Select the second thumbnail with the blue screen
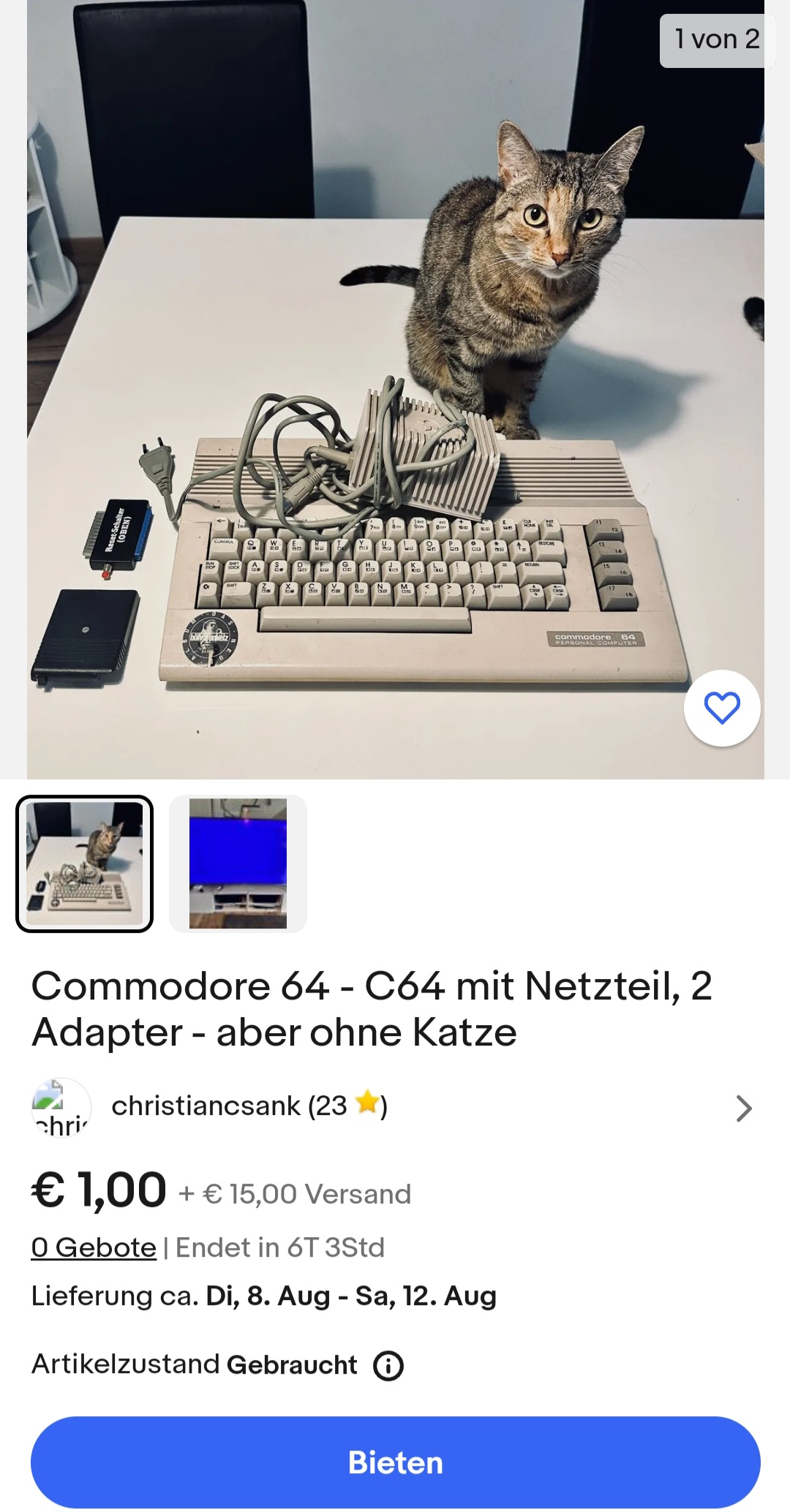 (x=238, y=863)
